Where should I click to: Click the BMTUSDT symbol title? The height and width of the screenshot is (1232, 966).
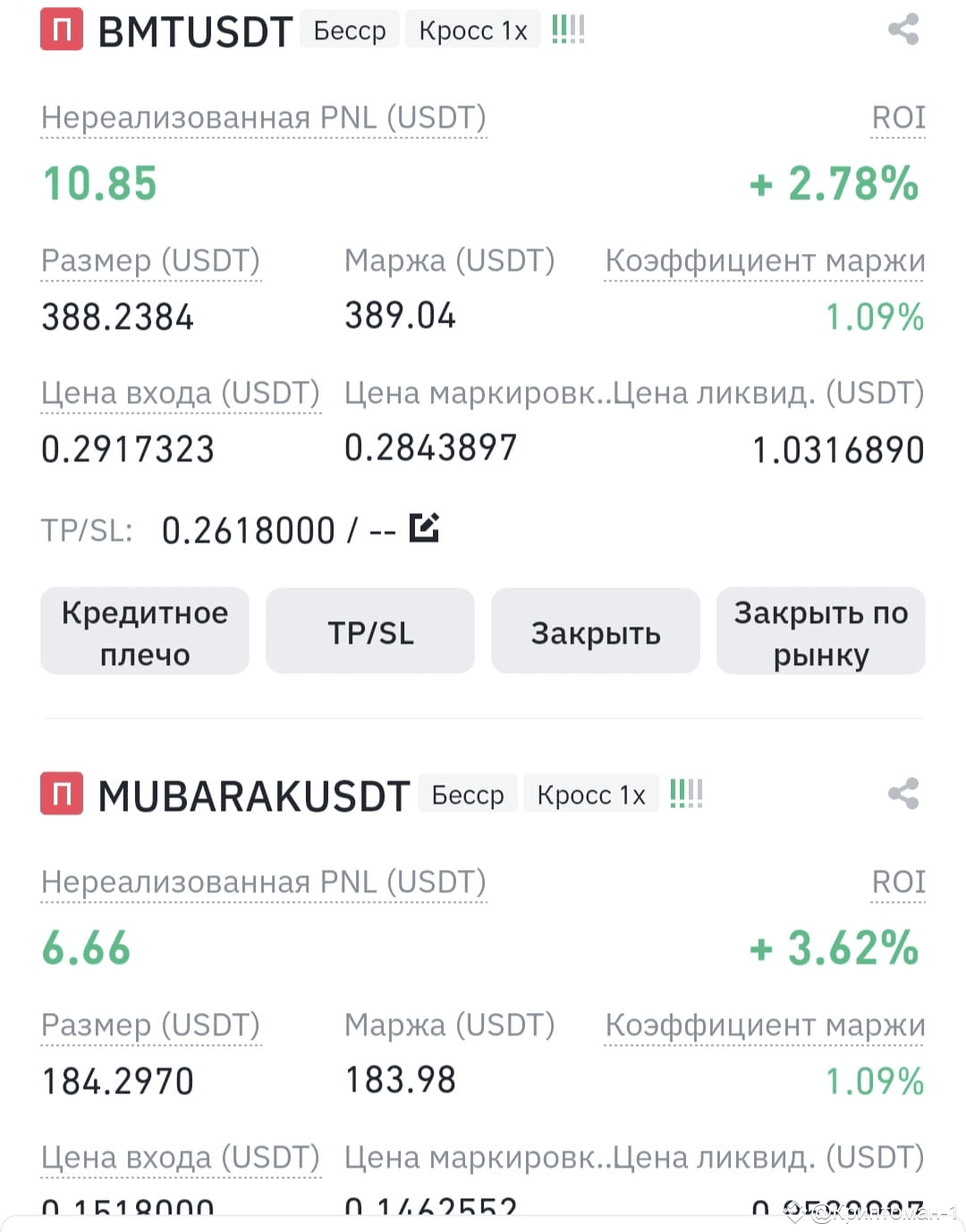point(195,30)
